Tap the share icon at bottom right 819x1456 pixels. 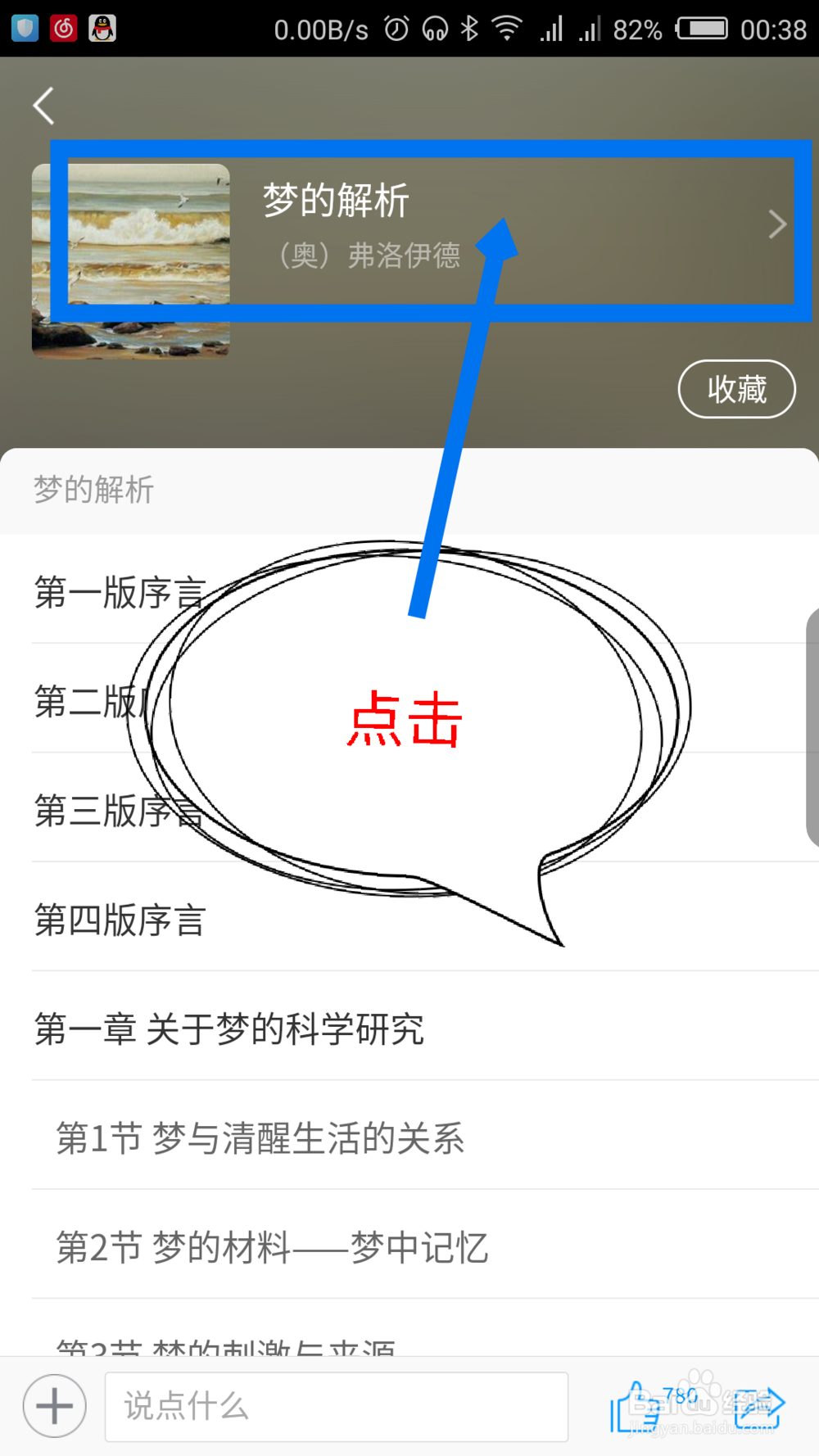pos(758,1406)
